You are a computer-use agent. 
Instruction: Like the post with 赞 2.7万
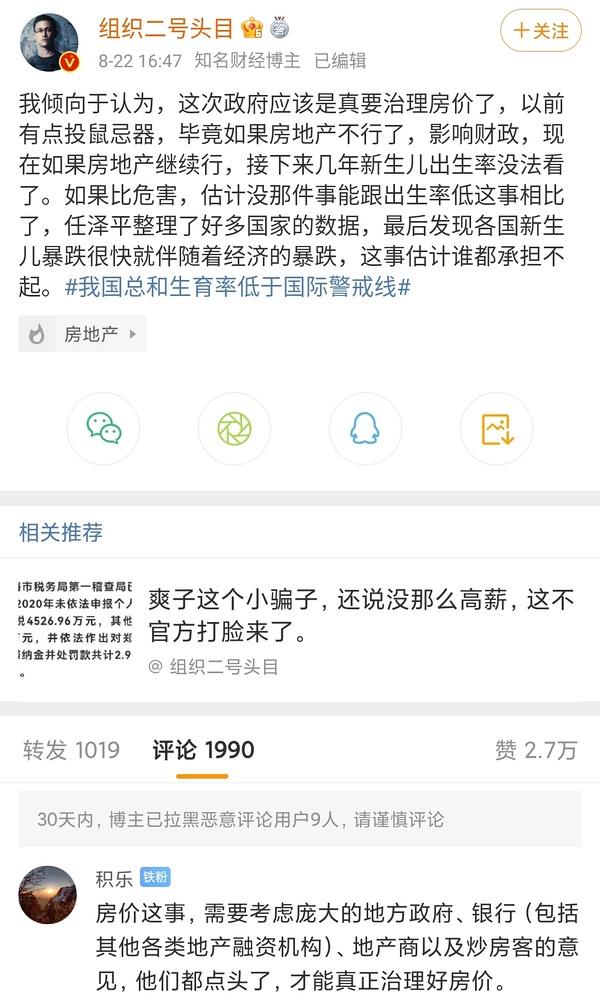pos(535,750)
